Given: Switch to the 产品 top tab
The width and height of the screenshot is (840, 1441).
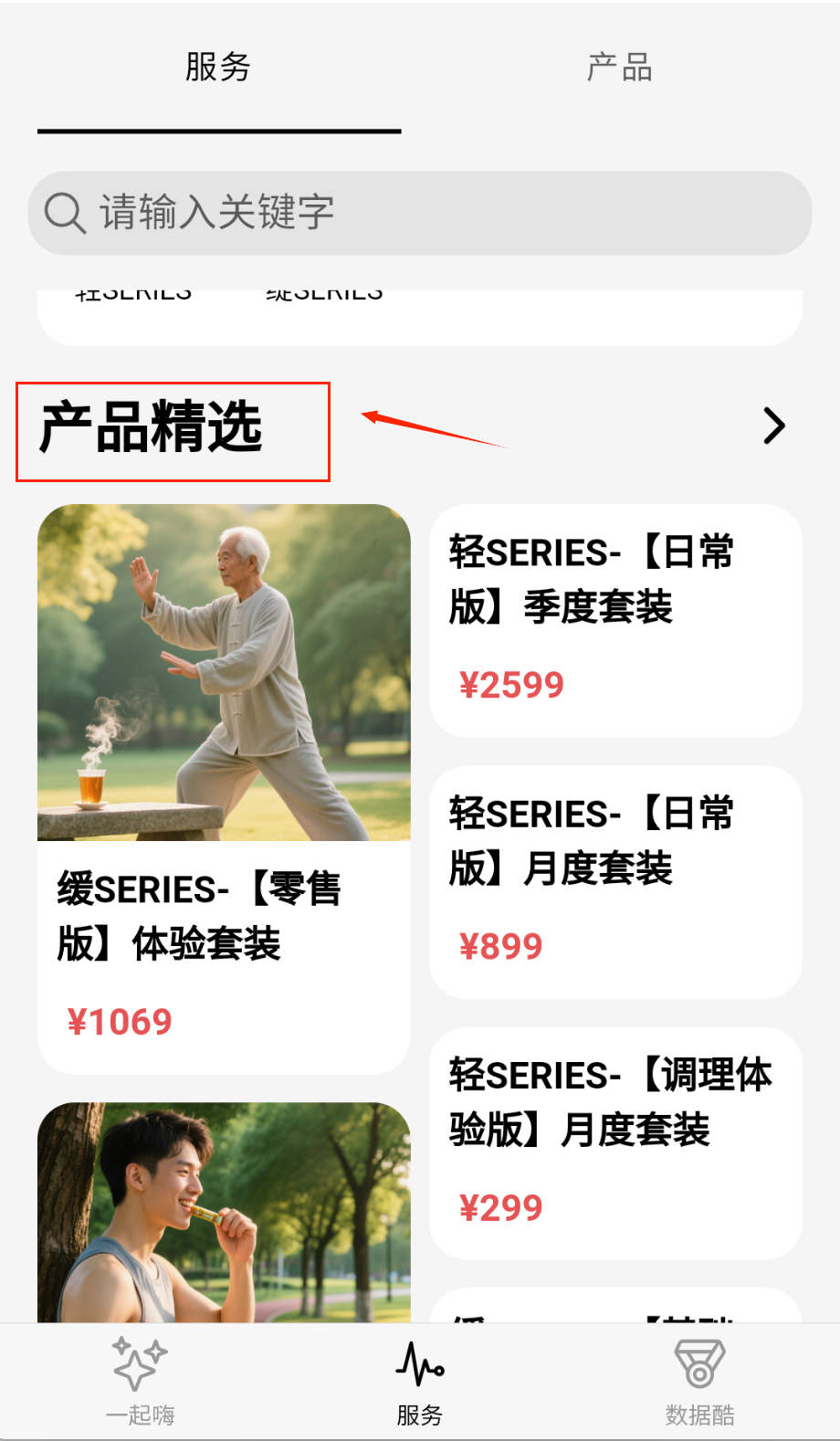Looking at the screenshot, I should pos(619,68).
